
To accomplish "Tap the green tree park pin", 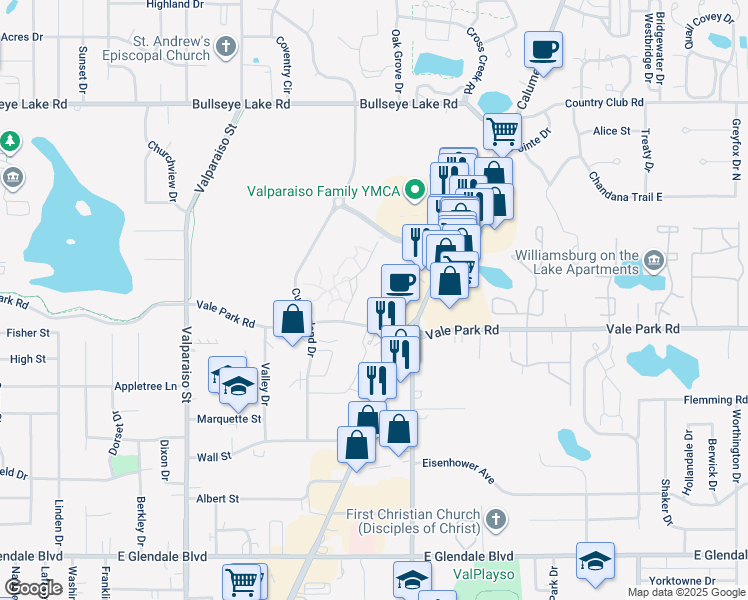I will pyautogui.click(x=10, y=142).
